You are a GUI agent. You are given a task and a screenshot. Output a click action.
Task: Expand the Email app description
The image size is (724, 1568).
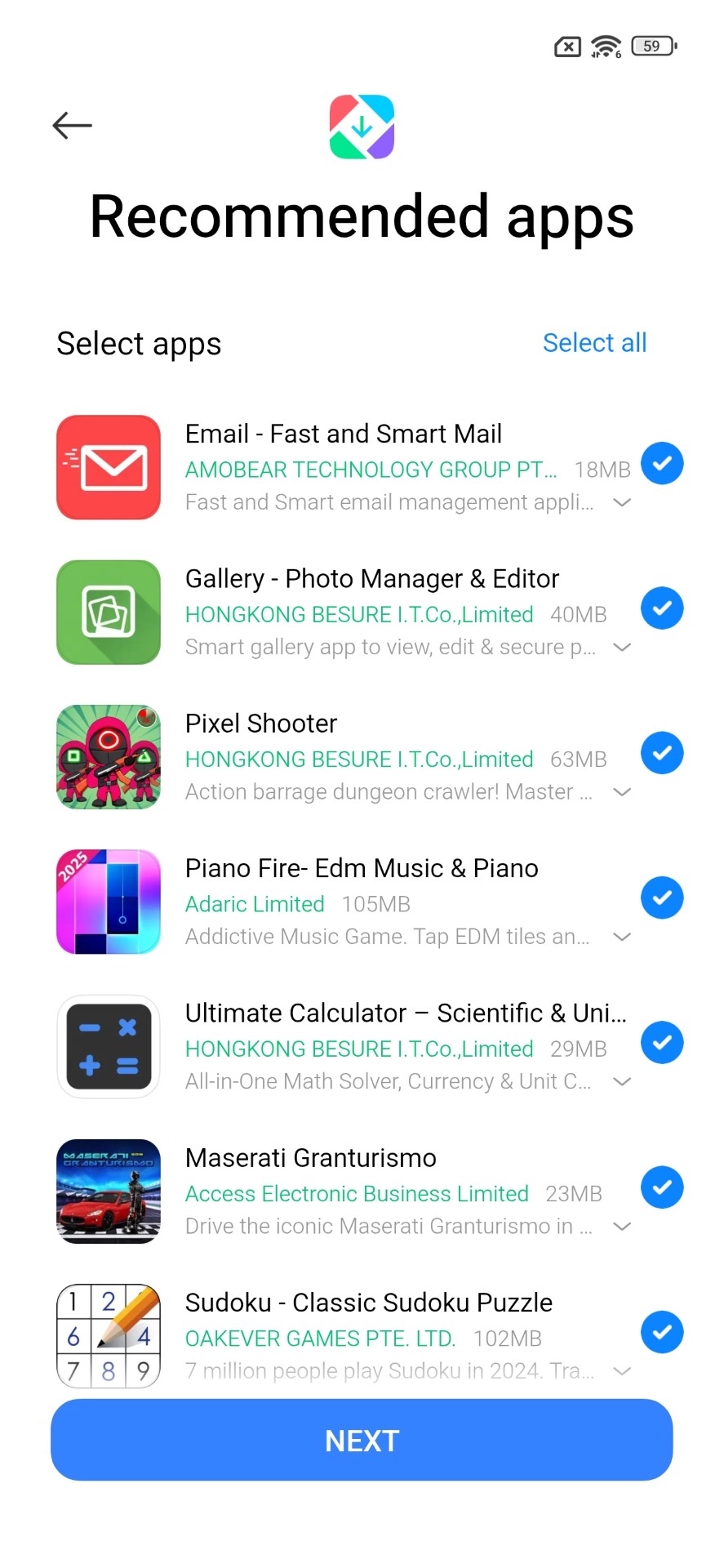point(622,502)
